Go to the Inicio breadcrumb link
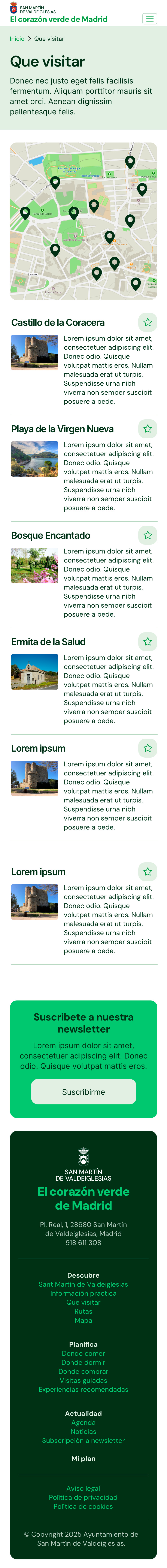 pos(17,39)
